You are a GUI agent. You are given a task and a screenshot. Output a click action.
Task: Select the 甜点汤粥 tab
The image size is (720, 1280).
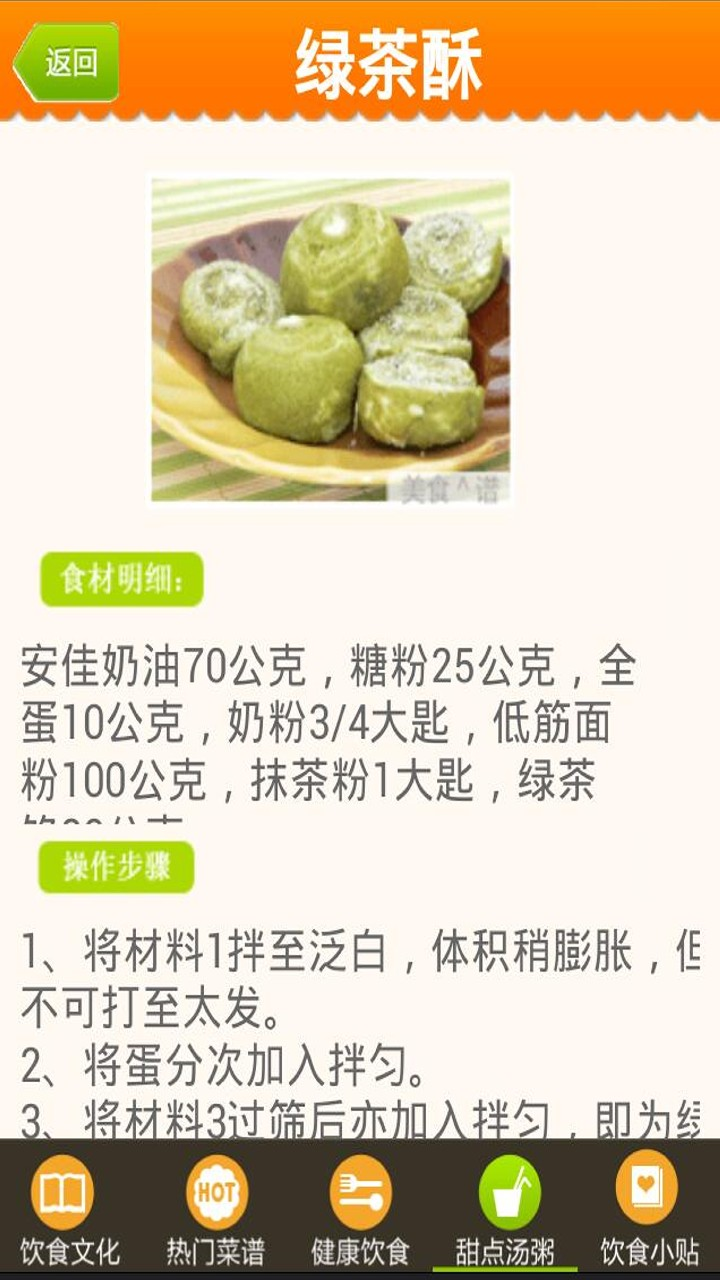pyautogui.click(x=505, y=1211)
